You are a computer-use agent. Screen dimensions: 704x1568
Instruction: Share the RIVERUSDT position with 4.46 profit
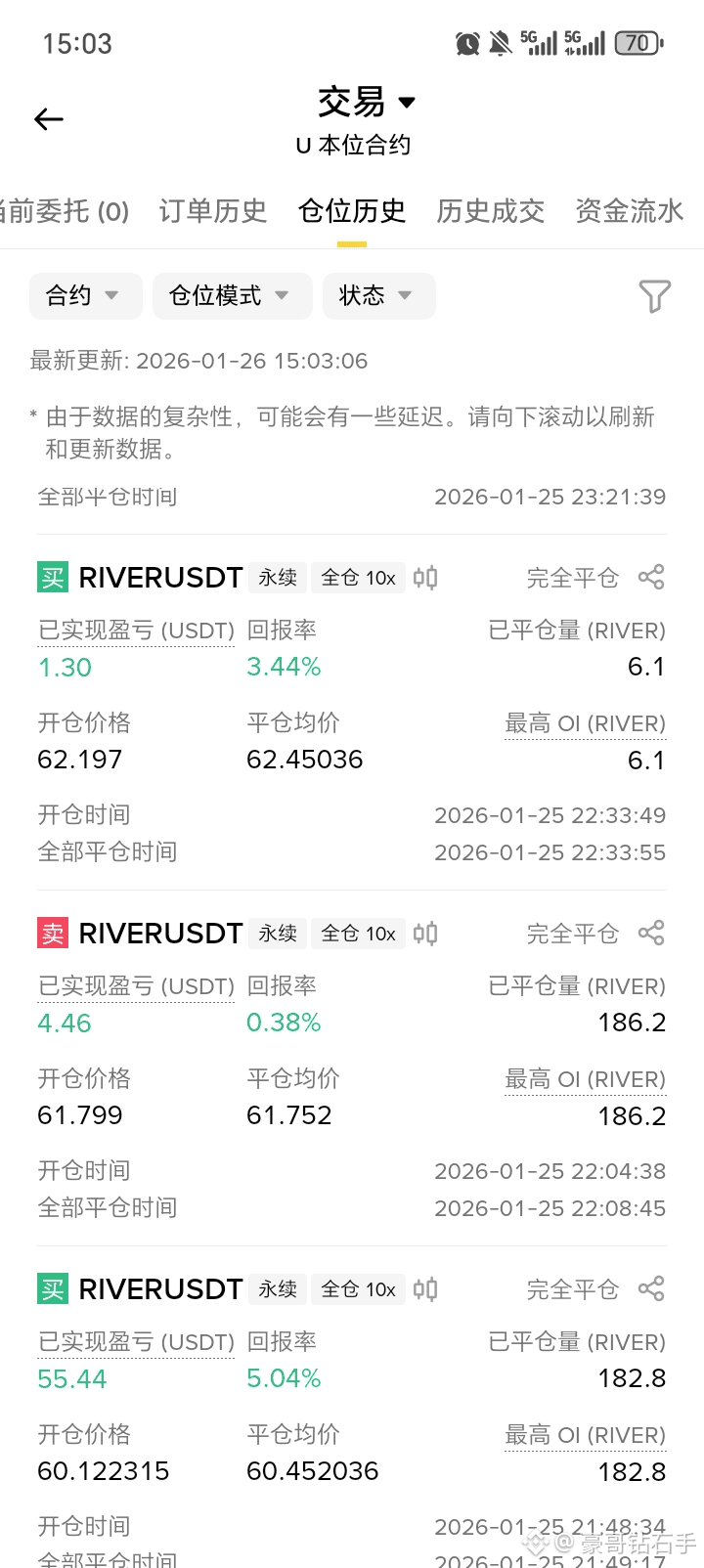[651, 933]
